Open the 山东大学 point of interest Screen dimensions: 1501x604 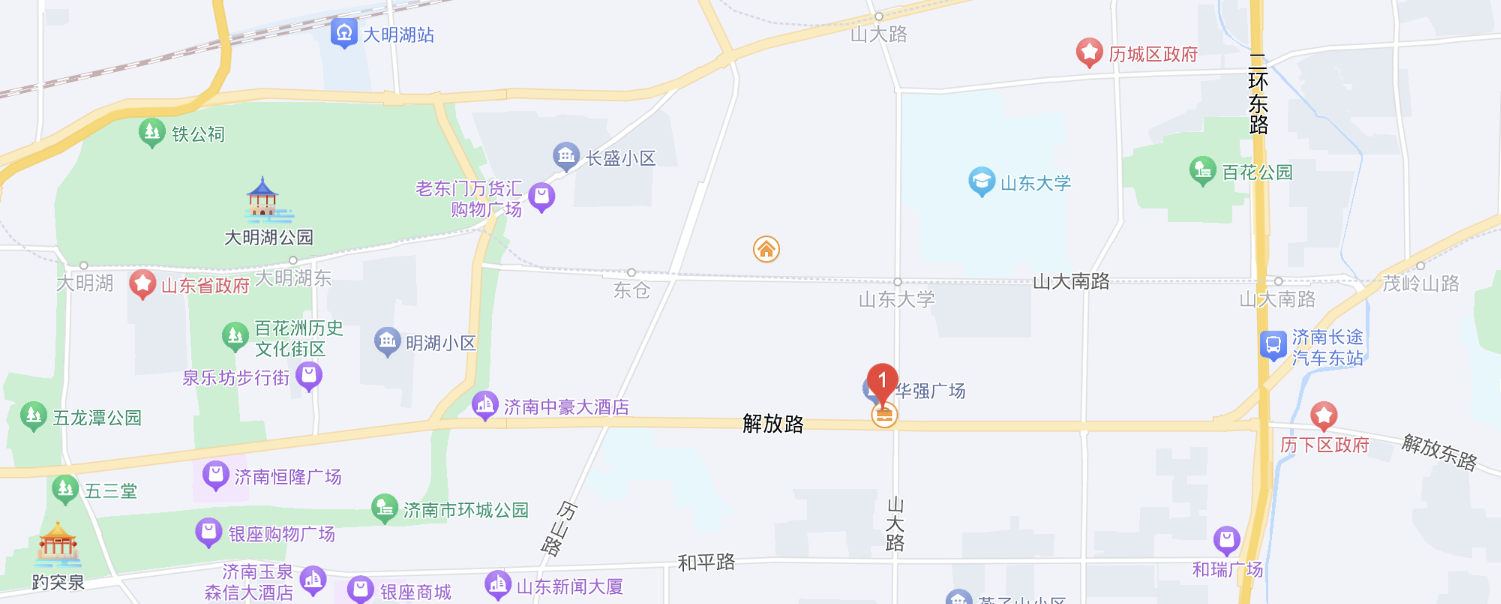point(982,182)
